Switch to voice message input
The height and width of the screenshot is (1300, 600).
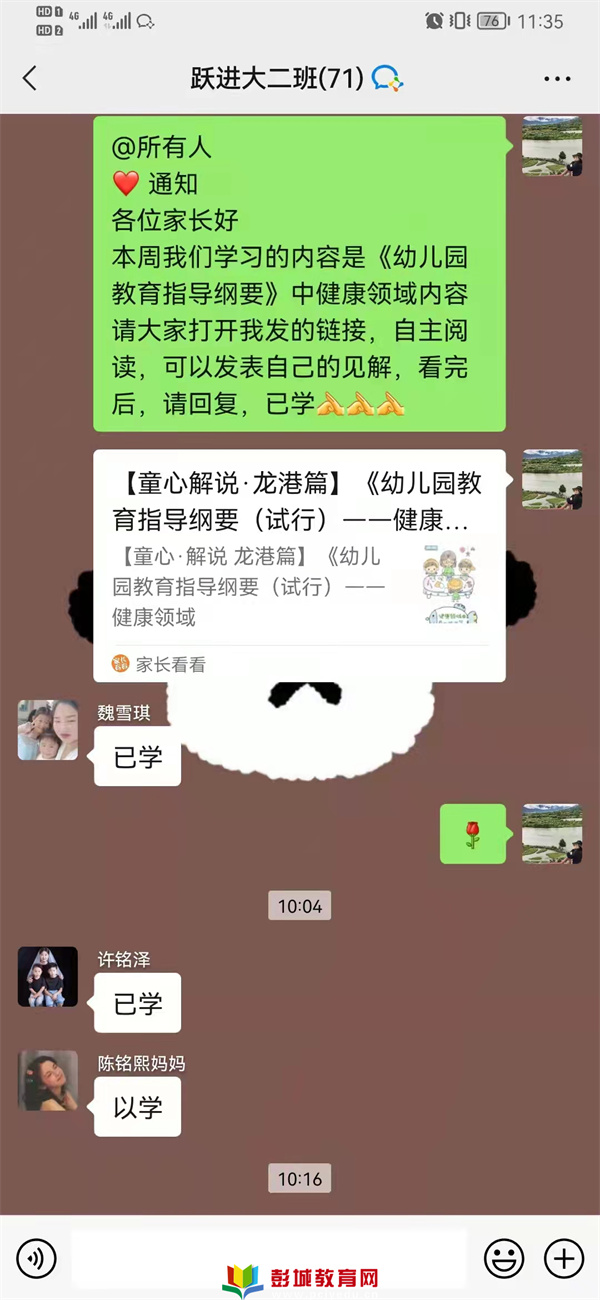36,1258
